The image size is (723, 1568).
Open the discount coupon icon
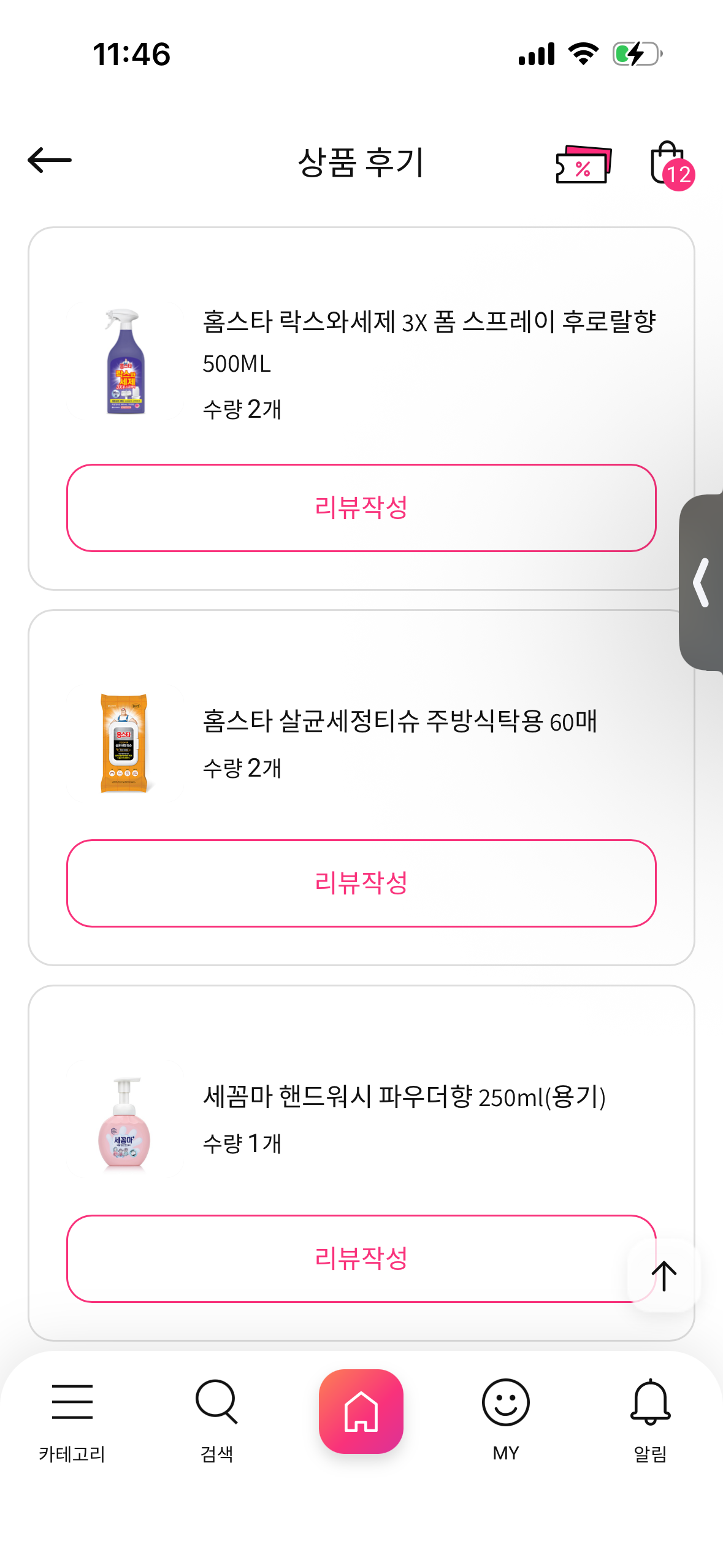point(583,164)
